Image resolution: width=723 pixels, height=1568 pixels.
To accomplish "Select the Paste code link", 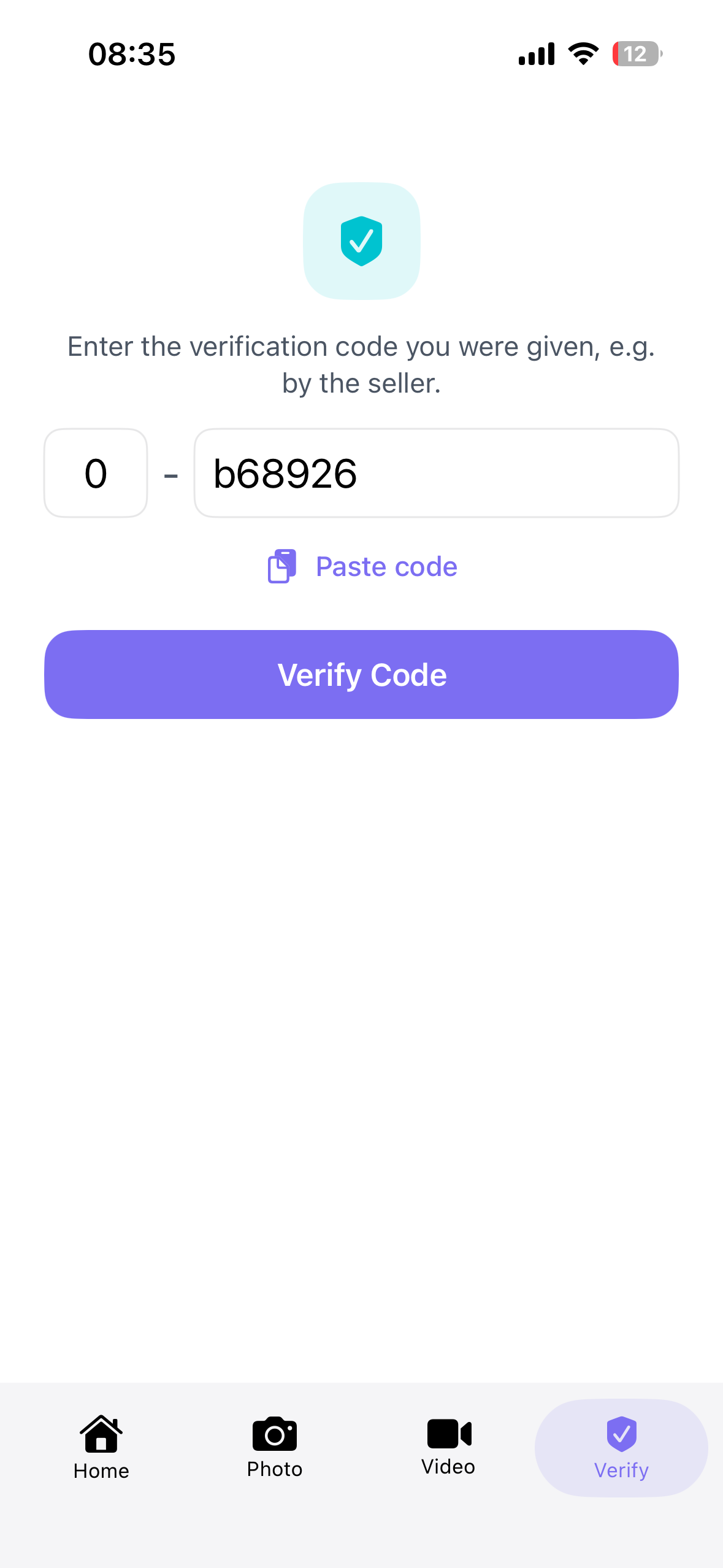I will [362, 566].
